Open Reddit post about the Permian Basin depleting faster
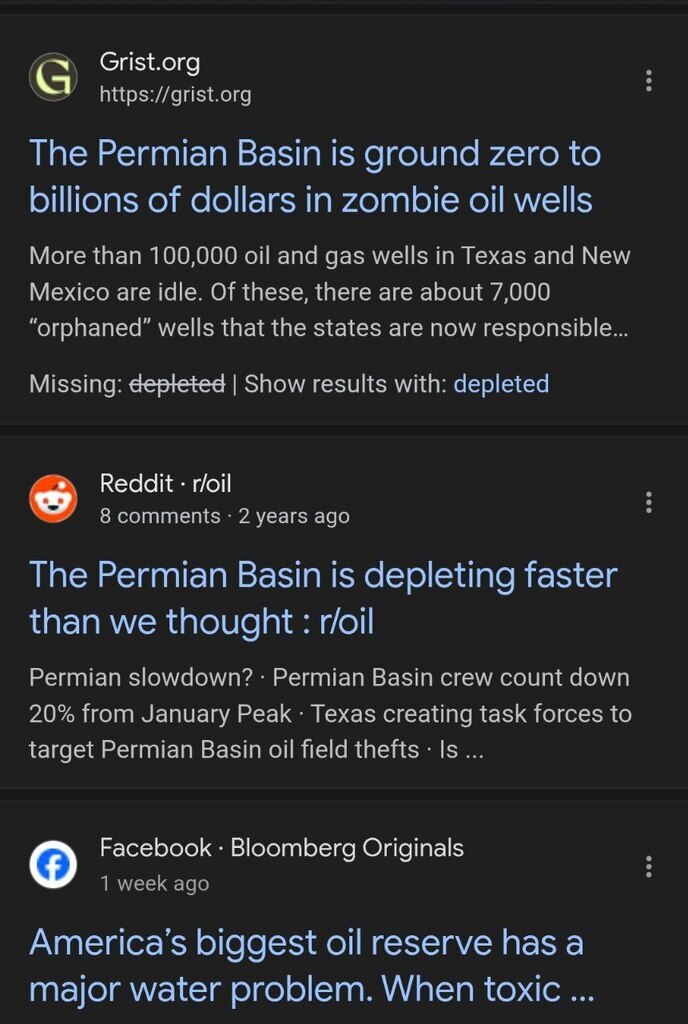 pos(322,598)
